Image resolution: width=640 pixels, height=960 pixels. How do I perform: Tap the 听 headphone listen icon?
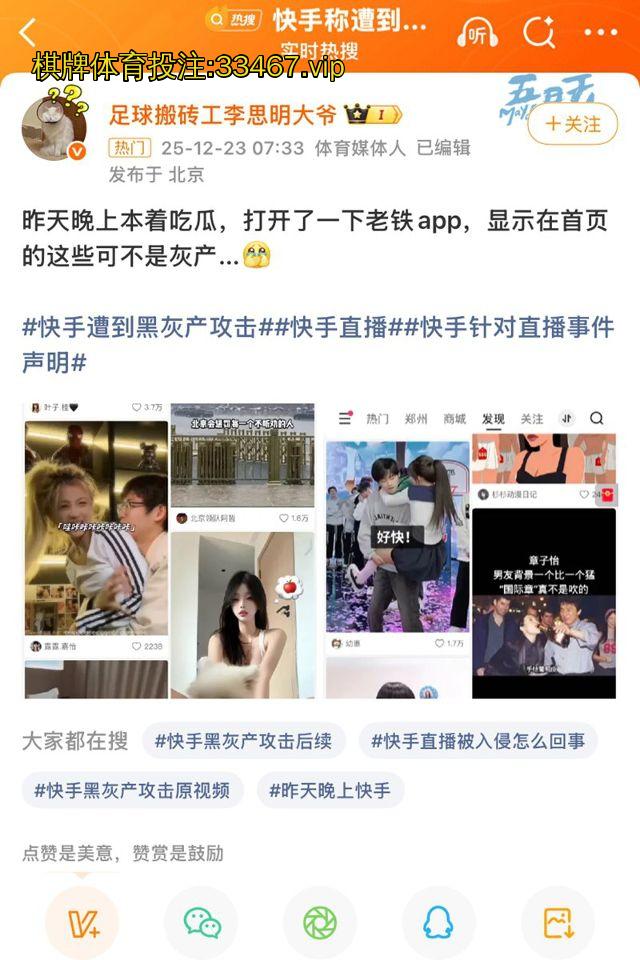[478, 33]
